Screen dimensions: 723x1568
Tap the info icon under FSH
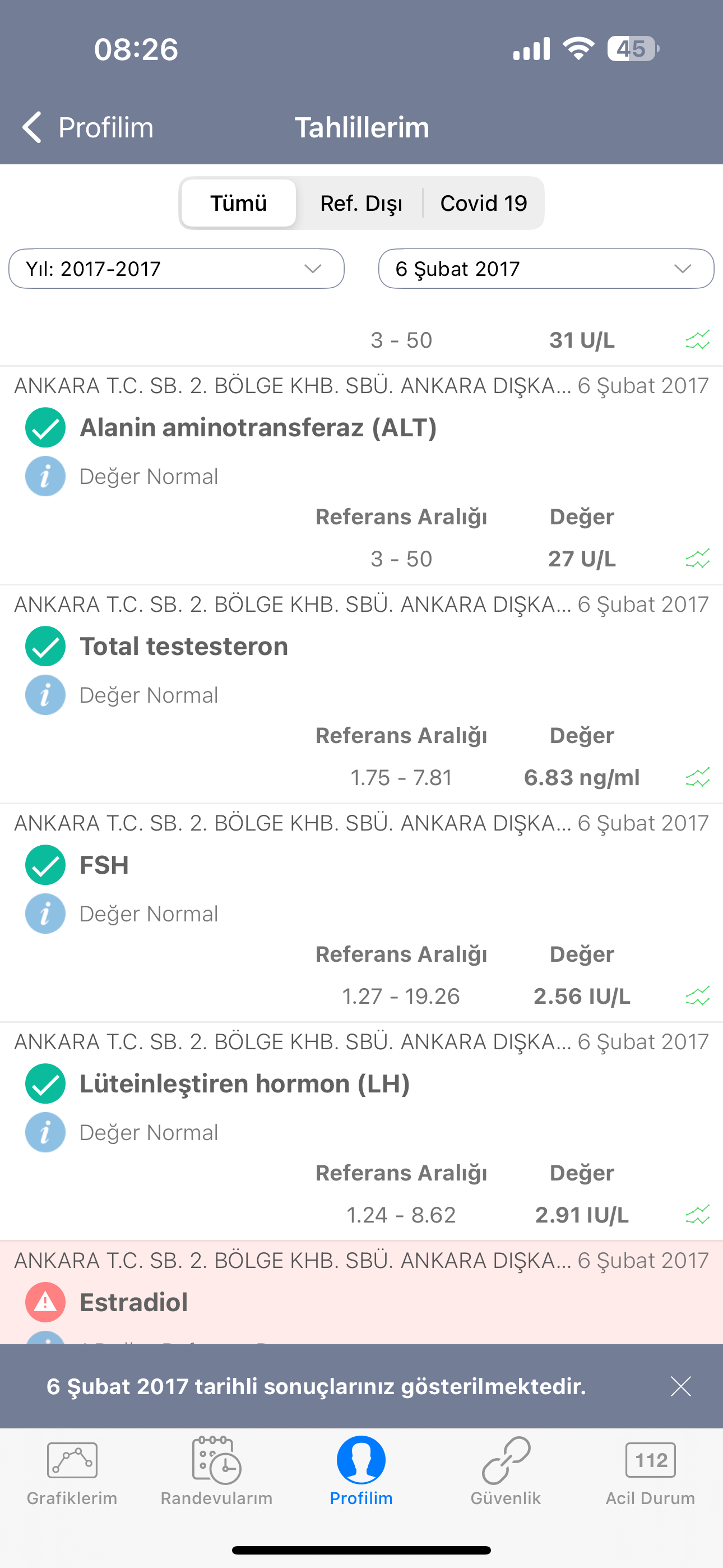(x=45, y=914)
